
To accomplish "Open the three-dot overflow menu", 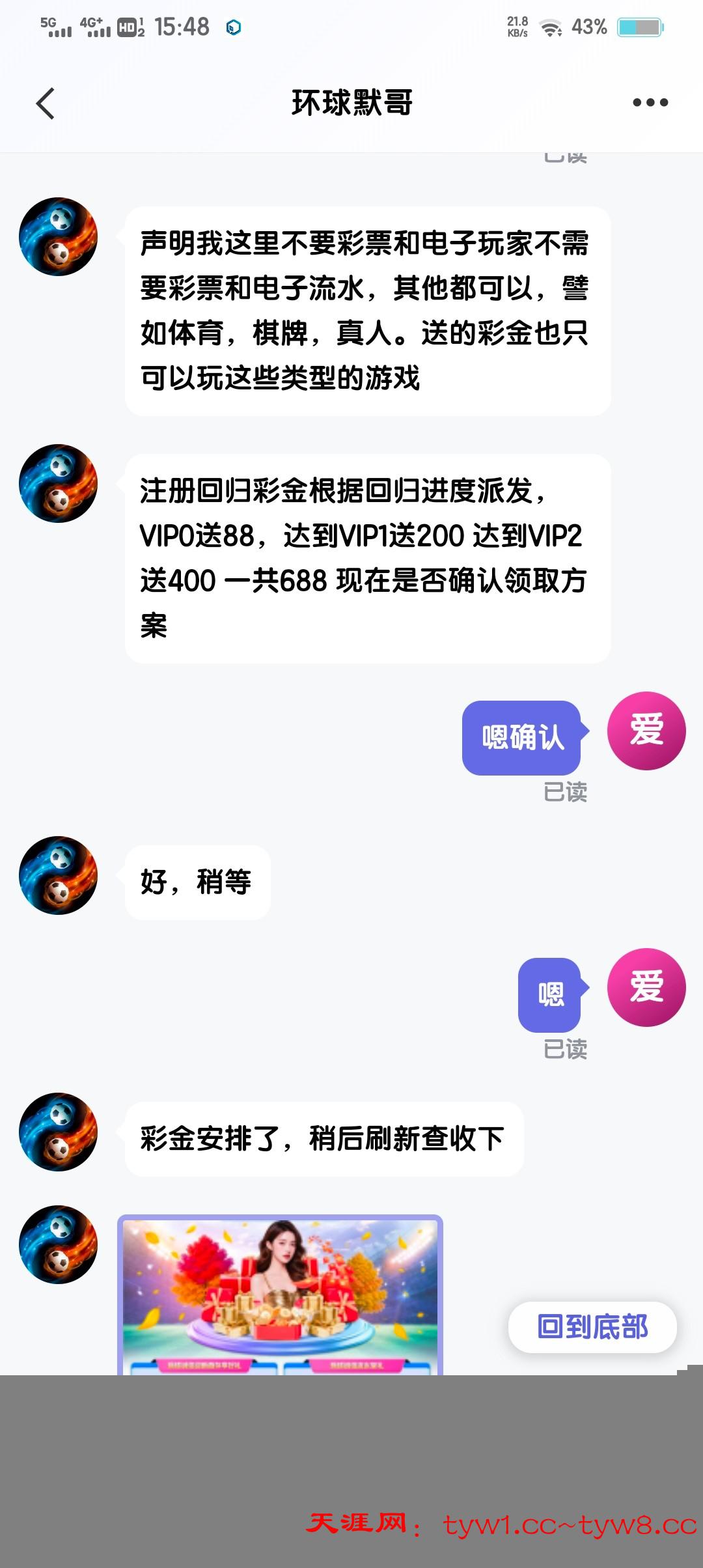I will click(x=650, y=103).
